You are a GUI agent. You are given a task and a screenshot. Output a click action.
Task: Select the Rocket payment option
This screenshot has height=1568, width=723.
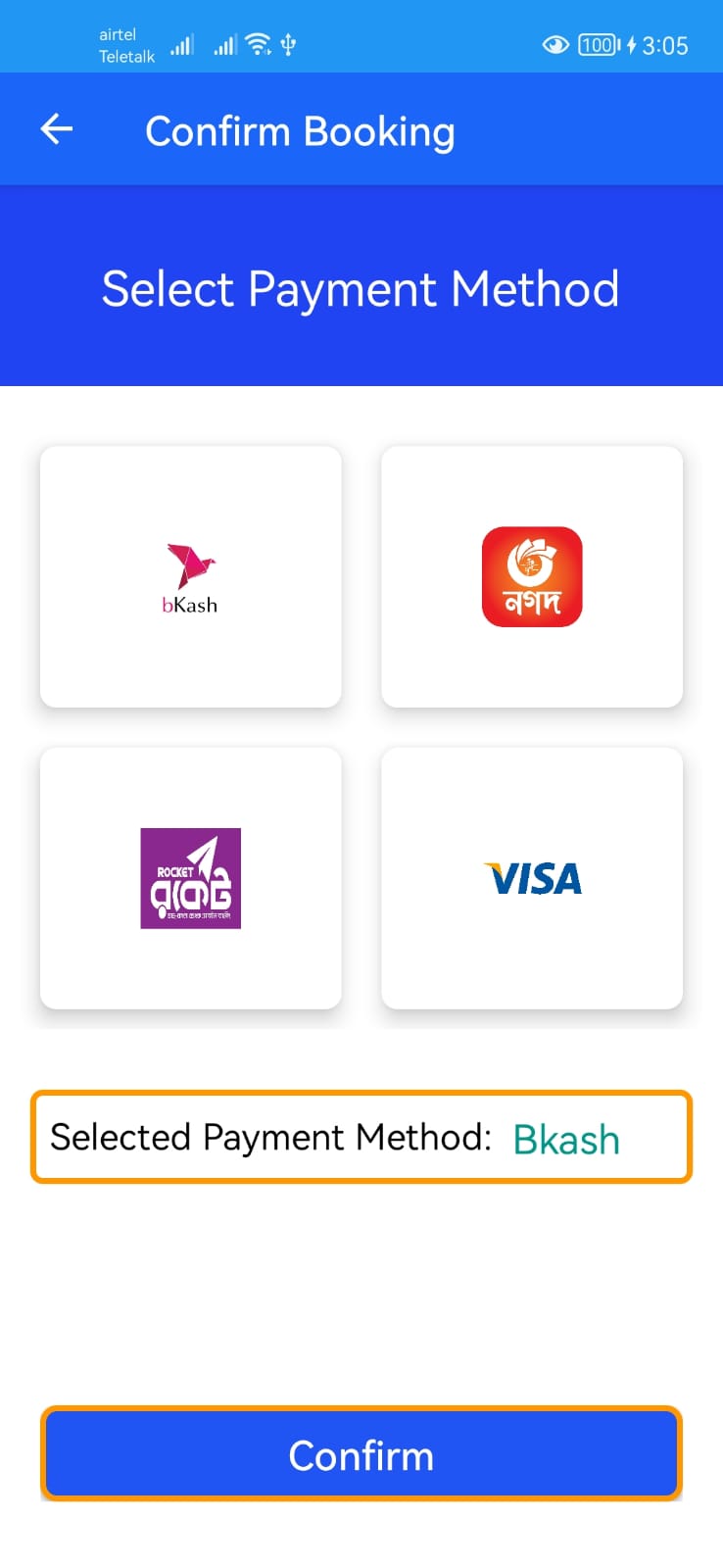[x=189, y=879]
